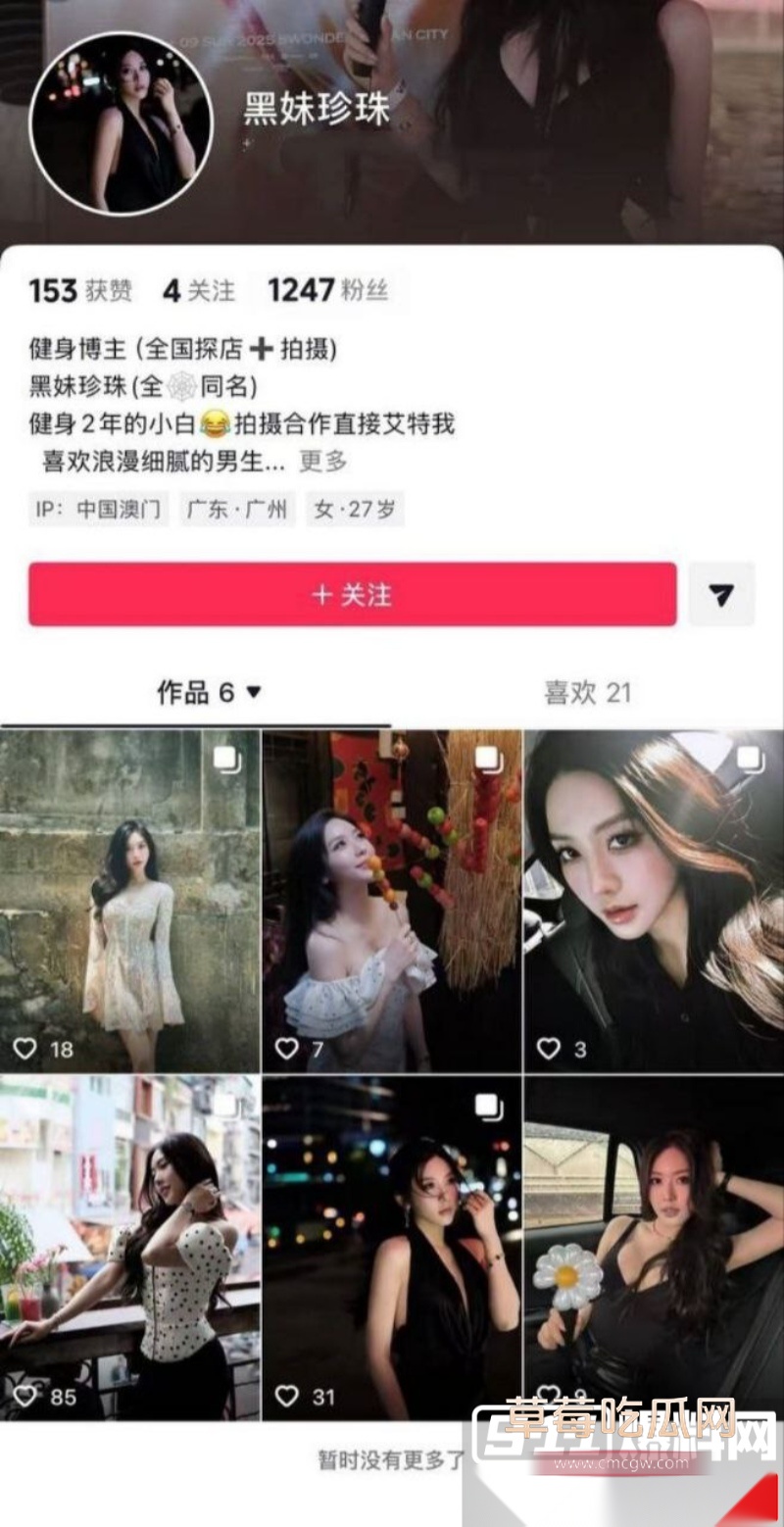Click the heart icon on the 3-likes selfie
Image resolution: width=784 pixels, height=1527 pixels.
549,1048
